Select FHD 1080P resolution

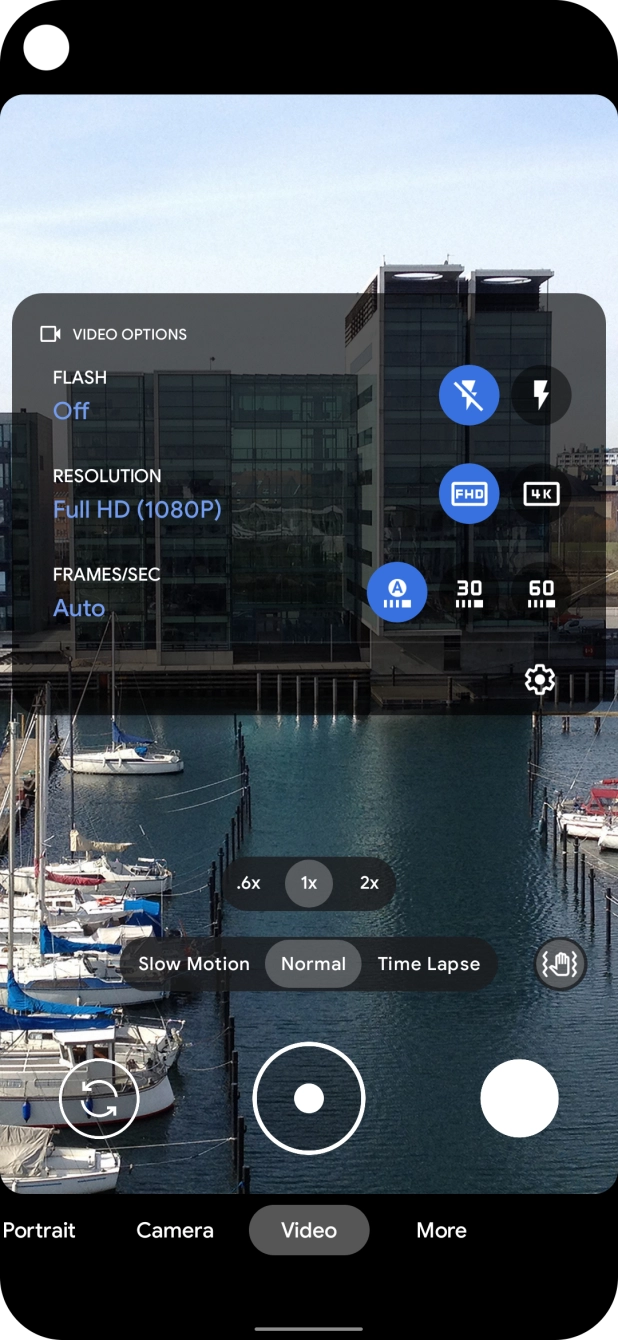click(x=469, y=493)
